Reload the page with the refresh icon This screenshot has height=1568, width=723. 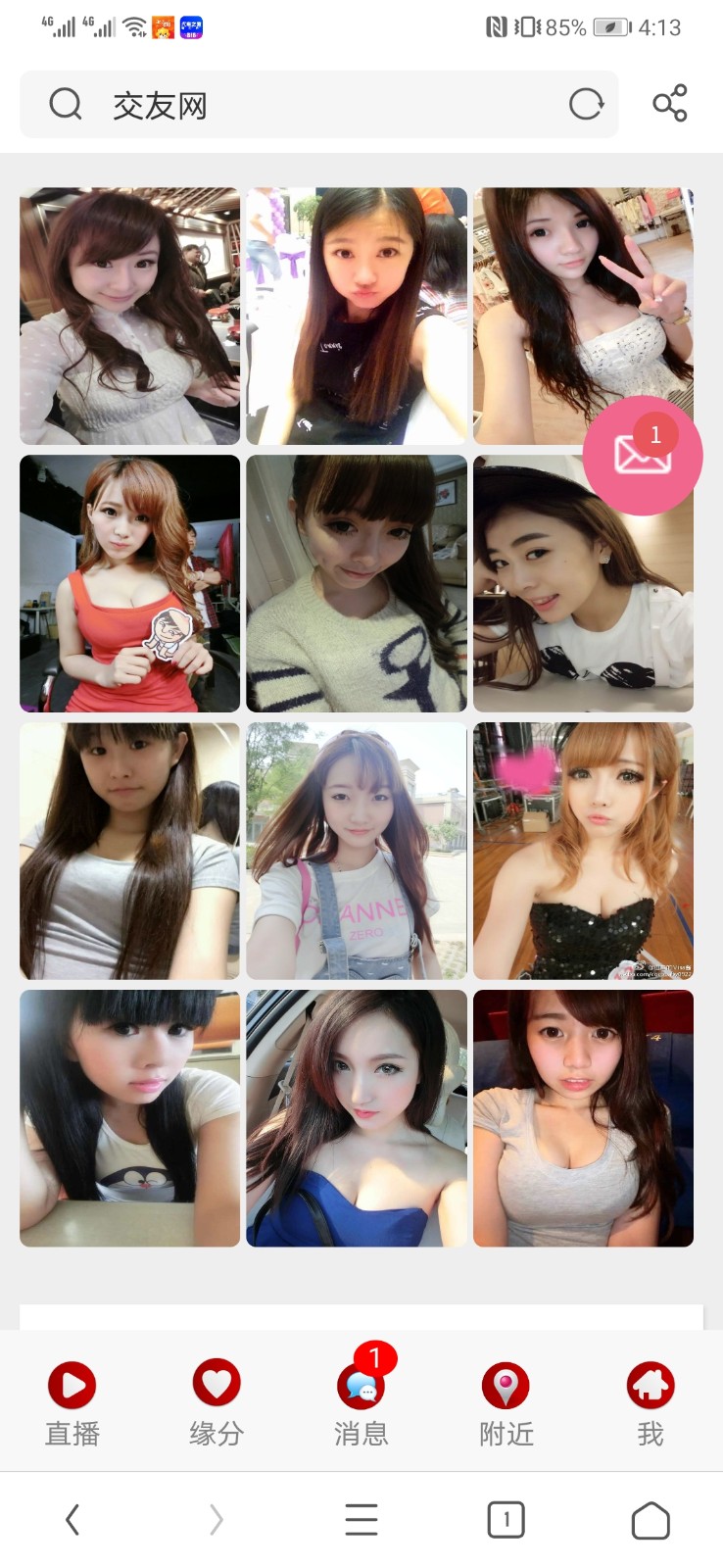pos(586,104)
